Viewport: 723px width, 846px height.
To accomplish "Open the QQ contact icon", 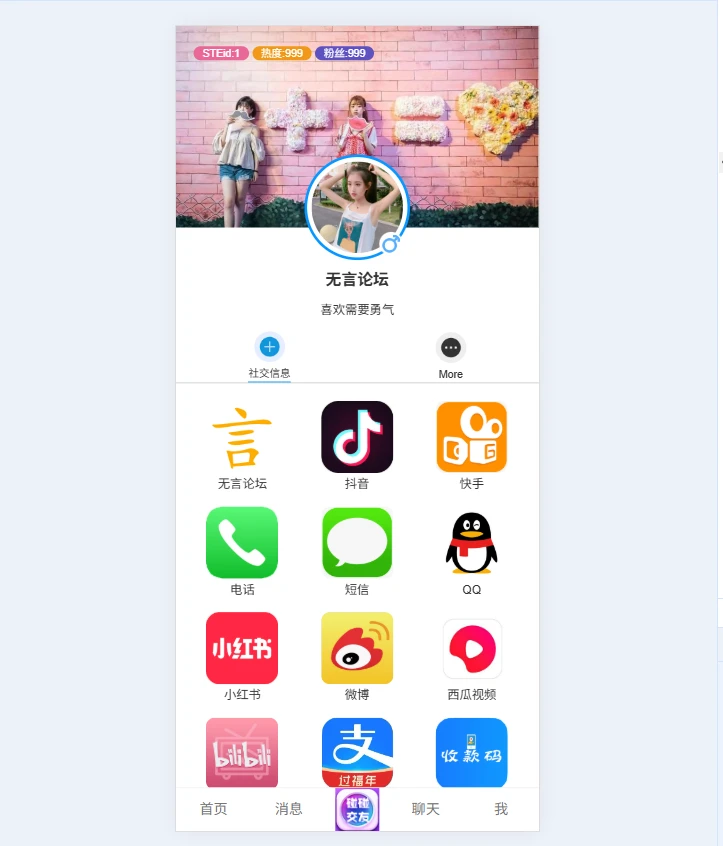I will pyautogui.click(x=472, y=542).
